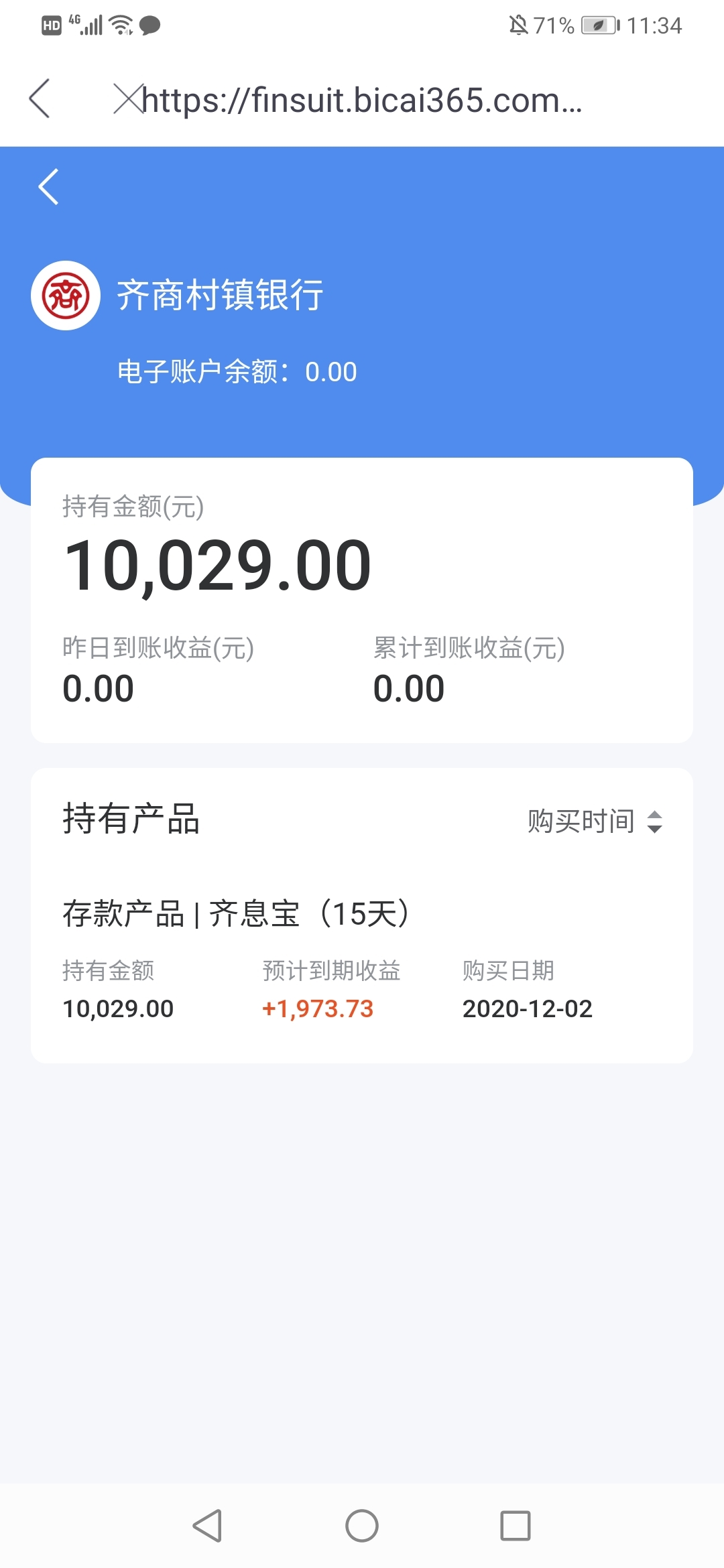The width and height of the screenshot is (724, 1568).
Task: Go back using the arrow on the blue header
Action: click(49, 186)
